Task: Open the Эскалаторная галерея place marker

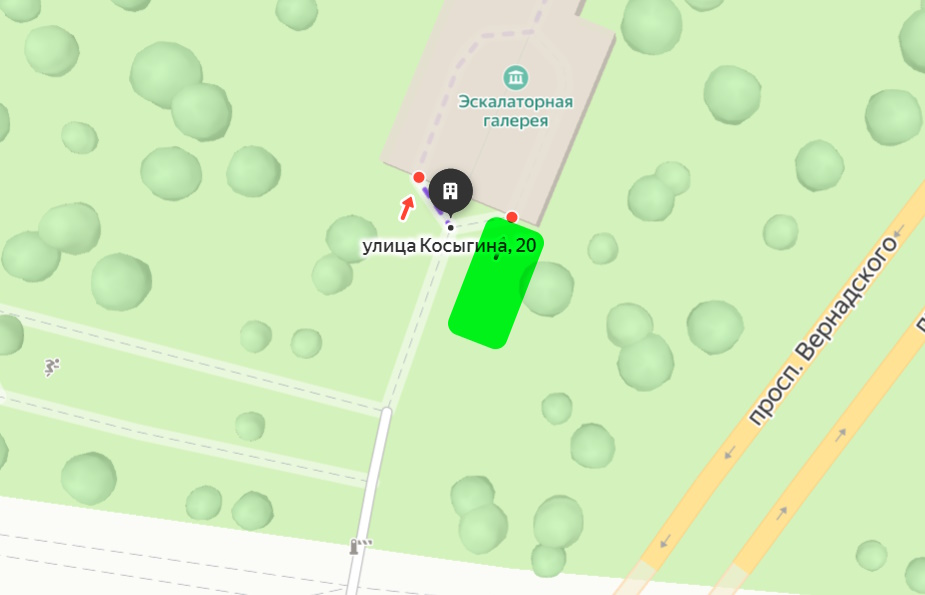Action: tap(516, 77)
